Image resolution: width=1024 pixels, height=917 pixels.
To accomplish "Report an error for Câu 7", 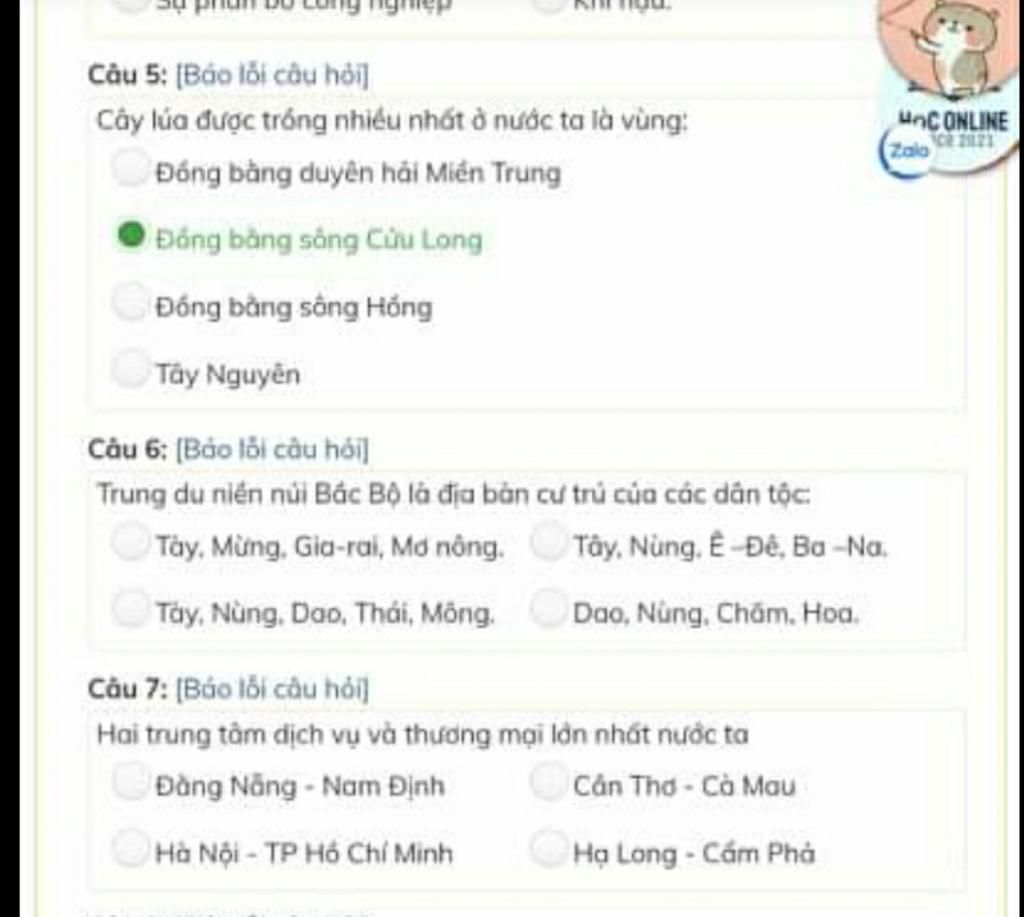I will (272, 689).
